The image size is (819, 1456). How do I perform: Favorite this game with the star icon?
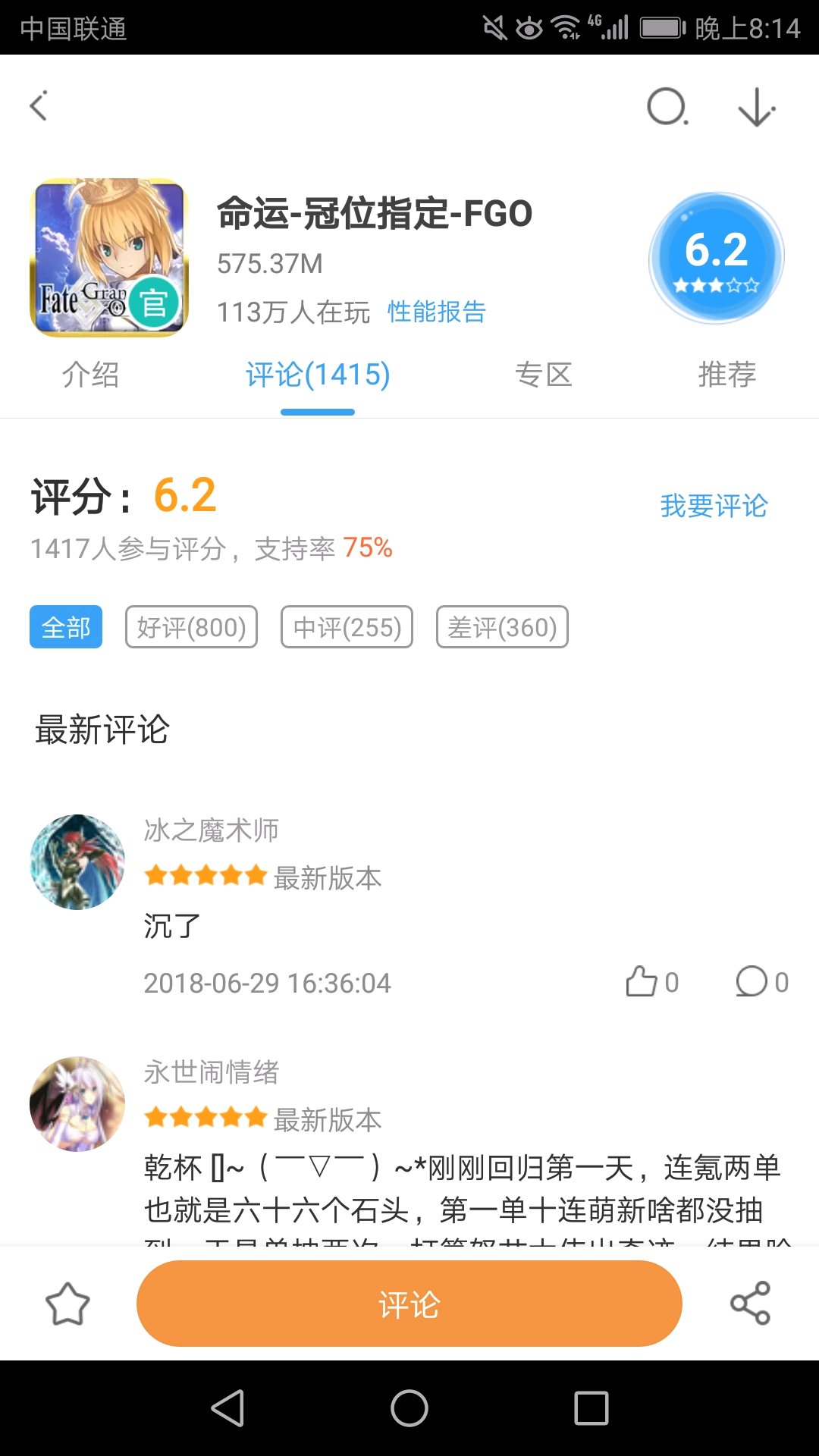67,1304
